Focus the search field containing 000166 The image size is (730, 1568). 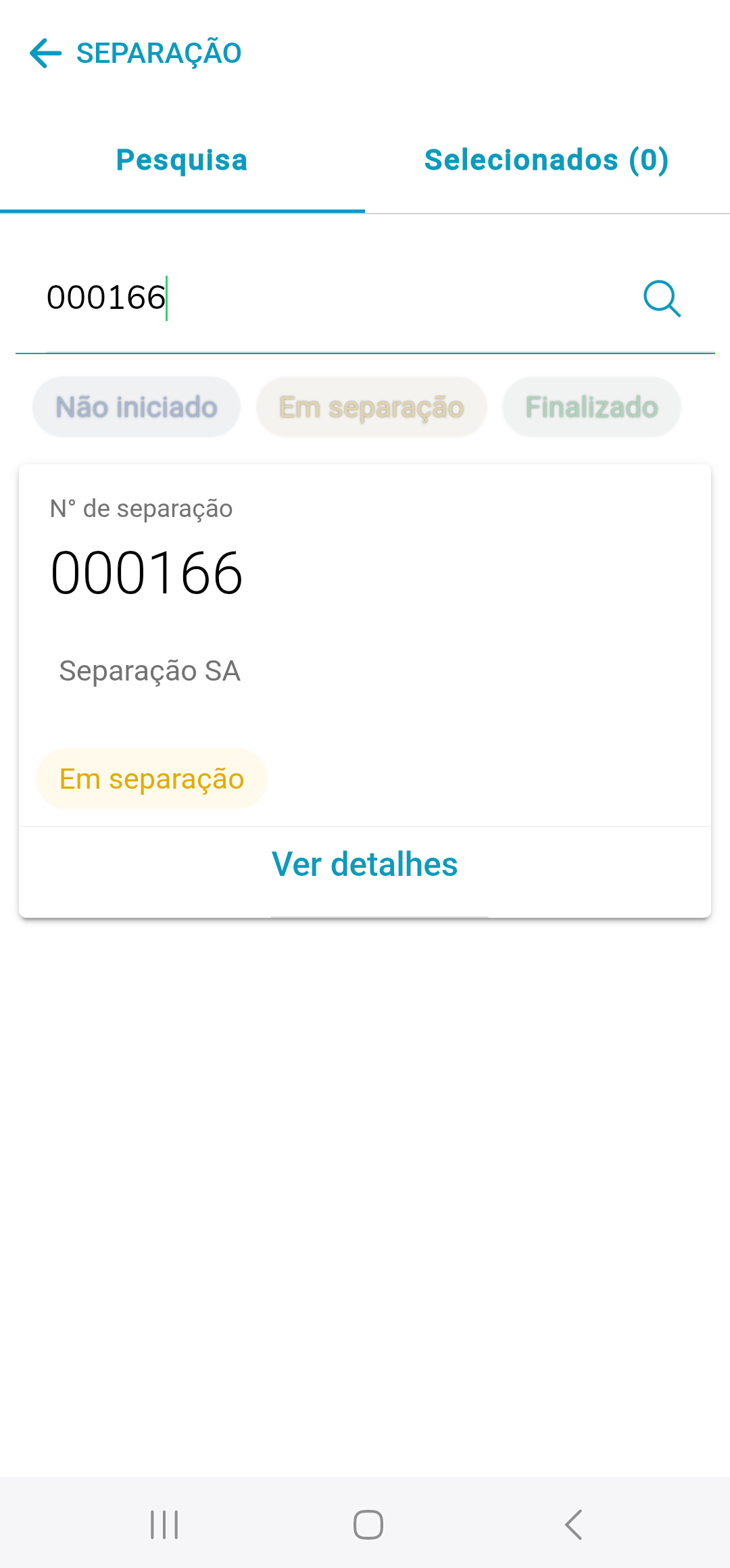point(324,298)
